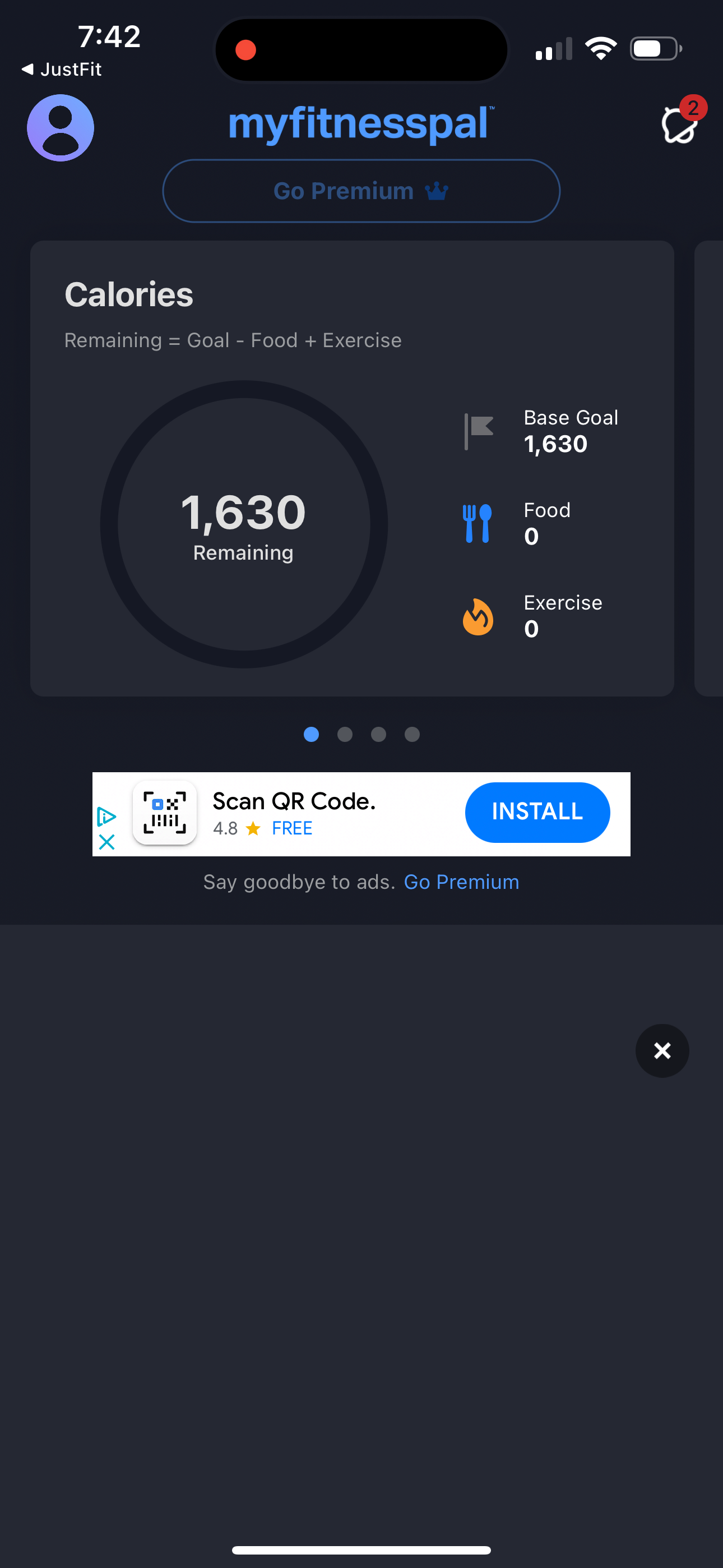Tap the QR Code scanner app icon
Image resolution: width=723 pixels, height=1568 pixels.
[x=164, y=814]
